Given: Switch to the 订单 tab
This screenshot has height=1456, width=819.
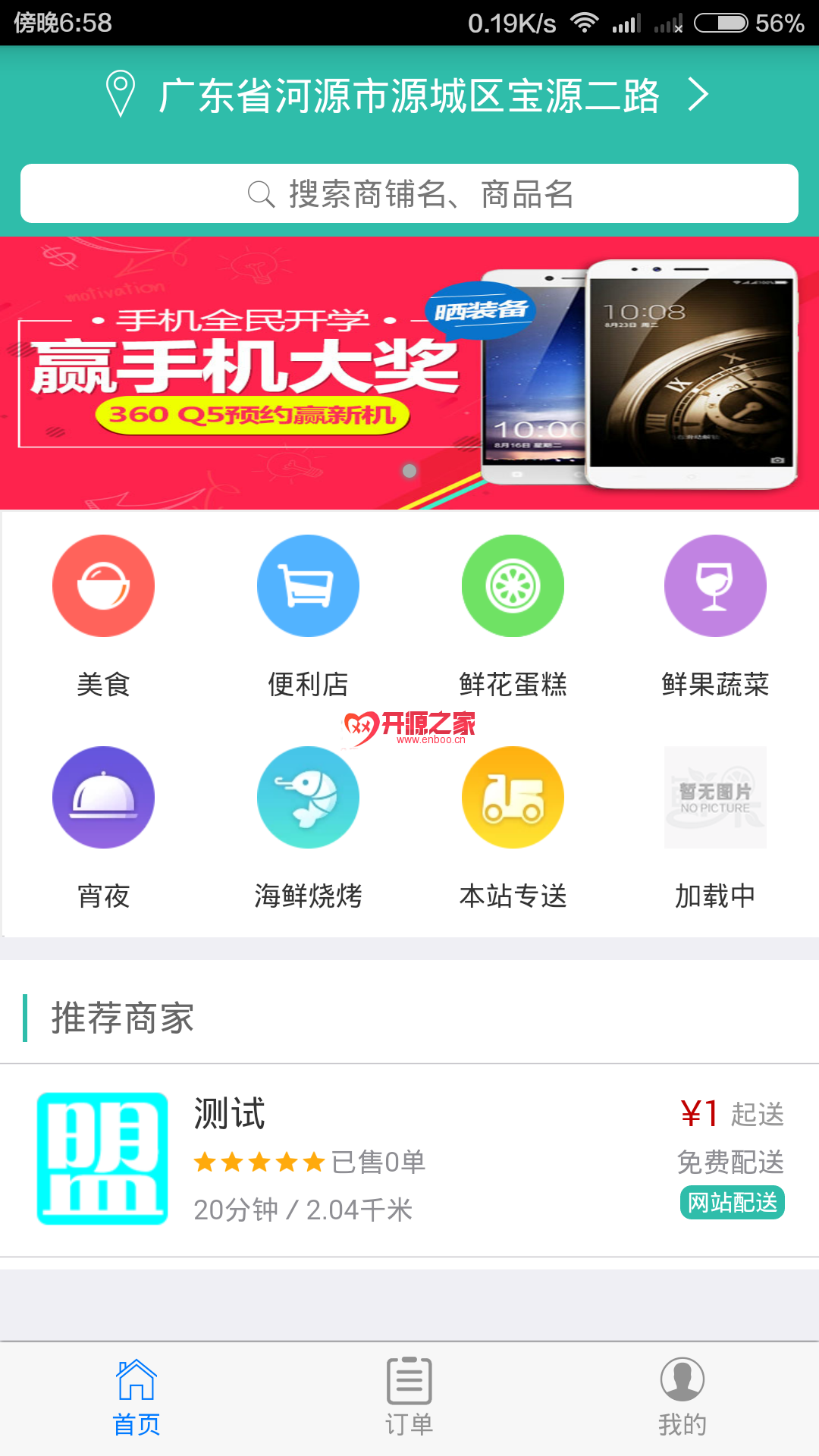Looking at the screenshot, I should click(409, 1397).
